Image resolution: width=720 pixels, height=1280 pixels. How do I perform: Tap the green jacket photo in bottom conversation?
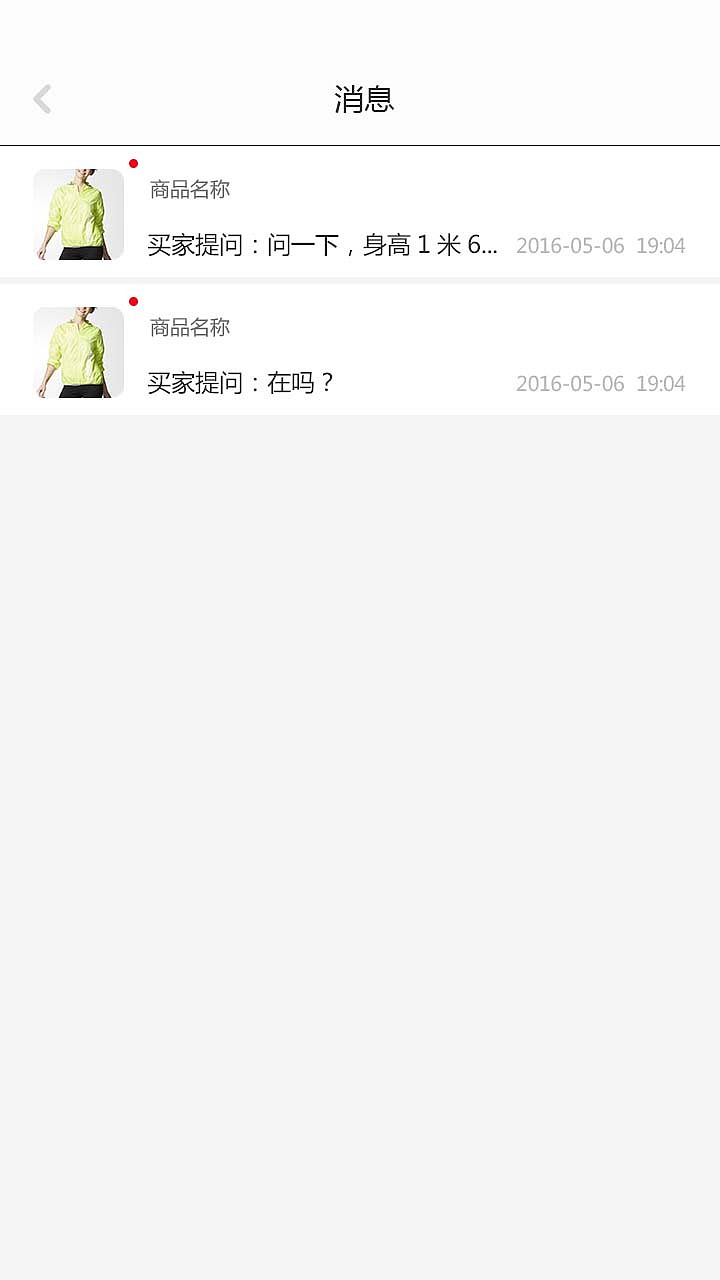click(79, 351)
